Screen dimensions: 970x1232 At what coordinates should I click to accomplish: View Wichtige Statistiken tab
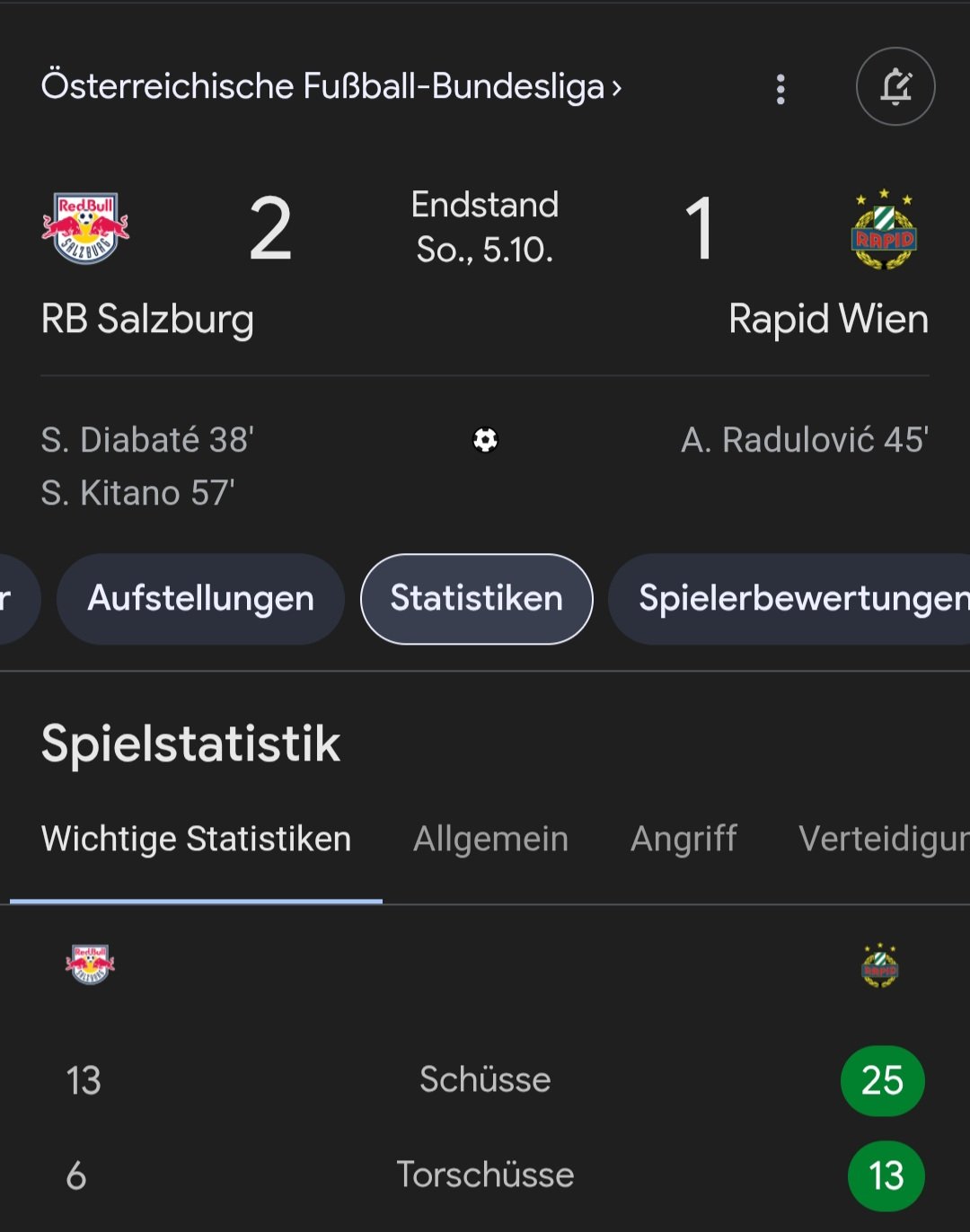tap(196, 840)
